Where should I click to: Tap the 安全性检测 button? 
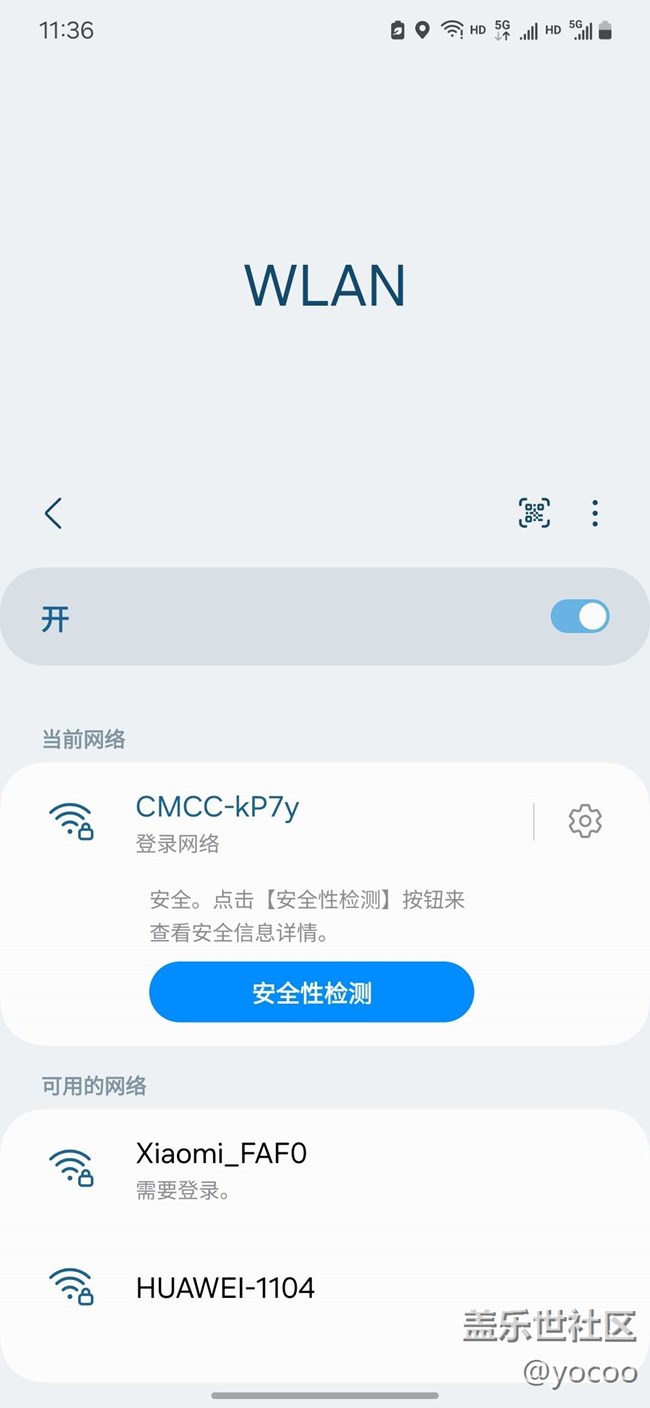311,992
